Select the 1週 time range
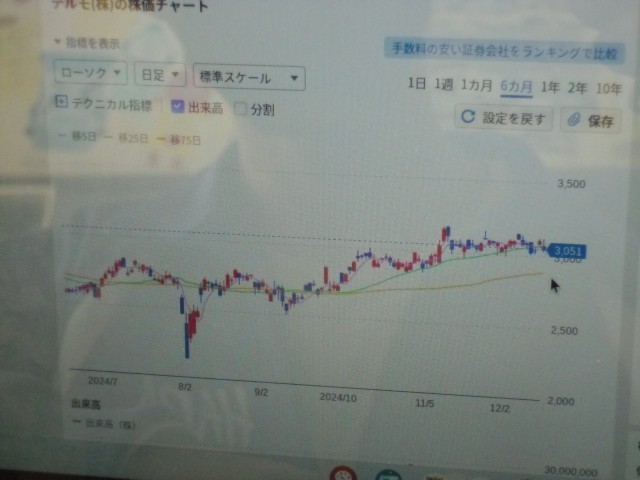The height and width of the screenshot is (480, 640). pyautogui.click(x=444, y=85)
